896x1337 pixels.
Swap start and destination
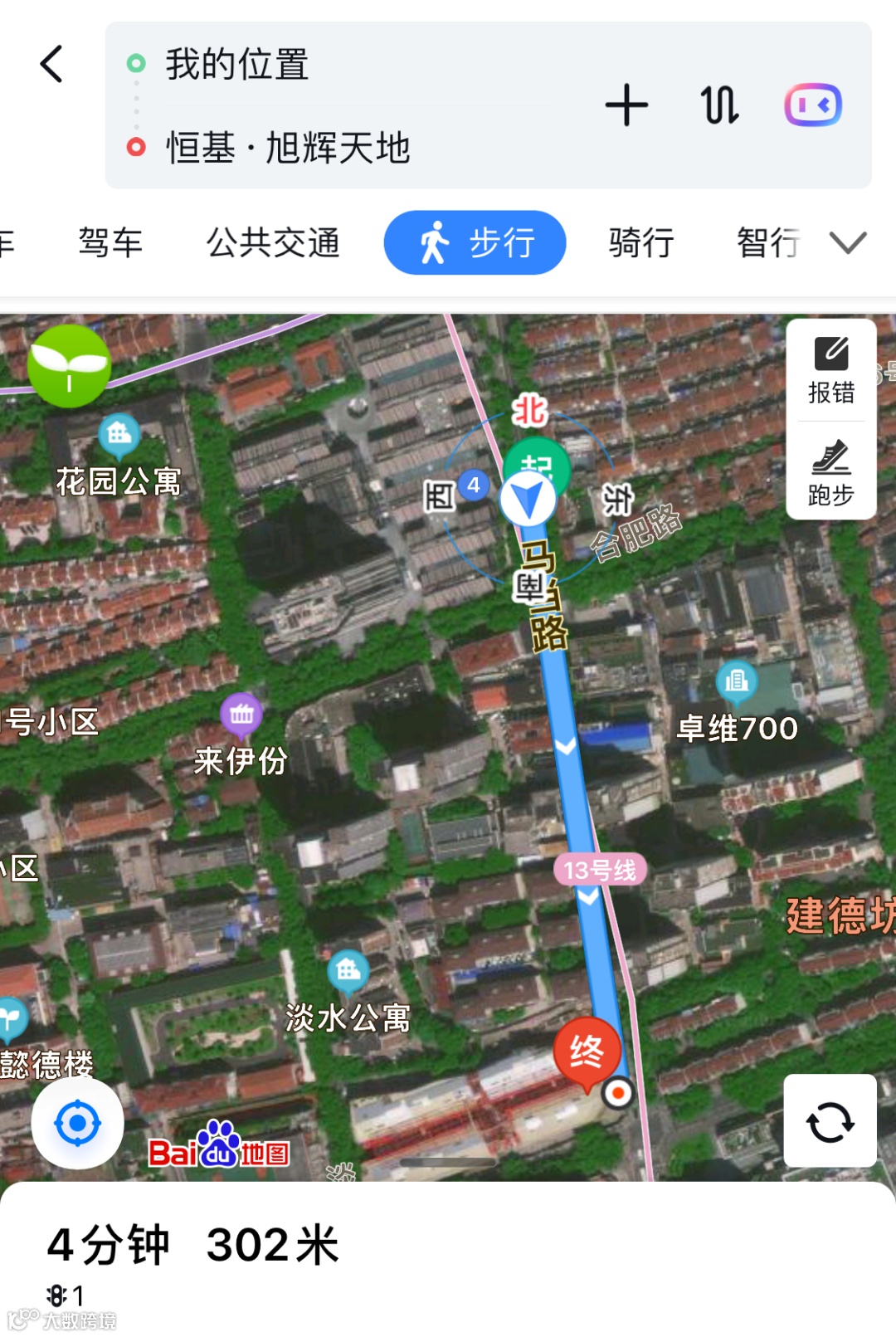[x=719, y=105]
